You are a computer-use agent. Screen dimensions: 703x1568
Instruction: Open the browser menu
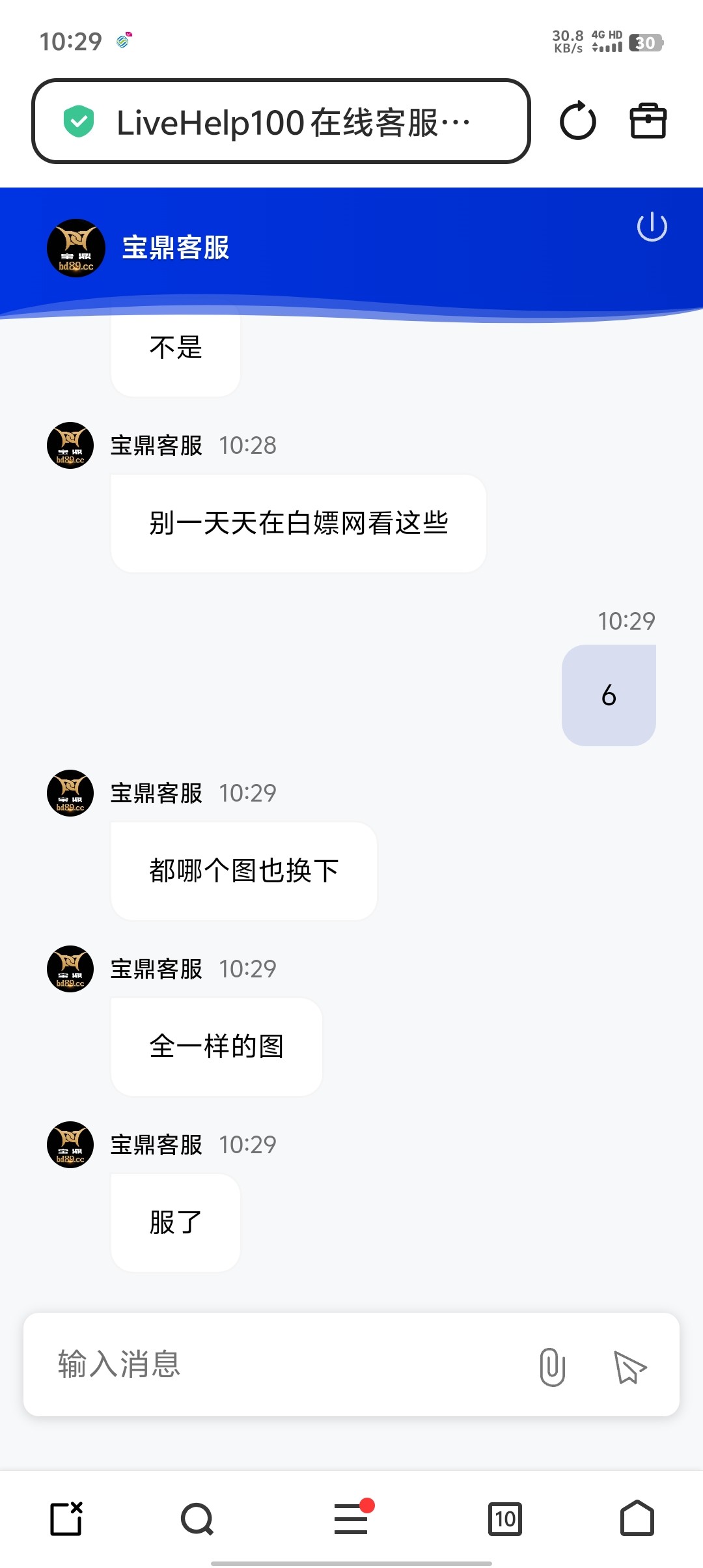[x=351, y=1519]
